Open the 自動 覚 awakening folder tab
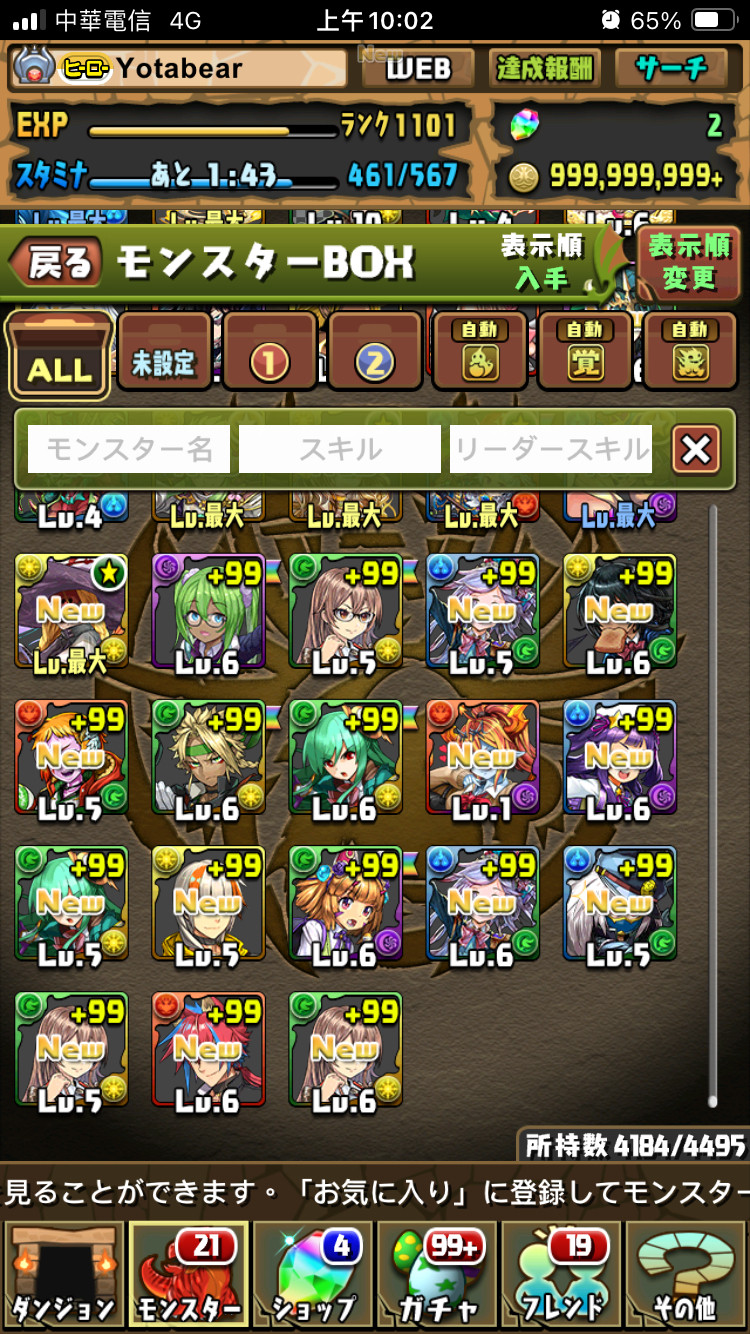750x1334 pixels. (585, 352)
